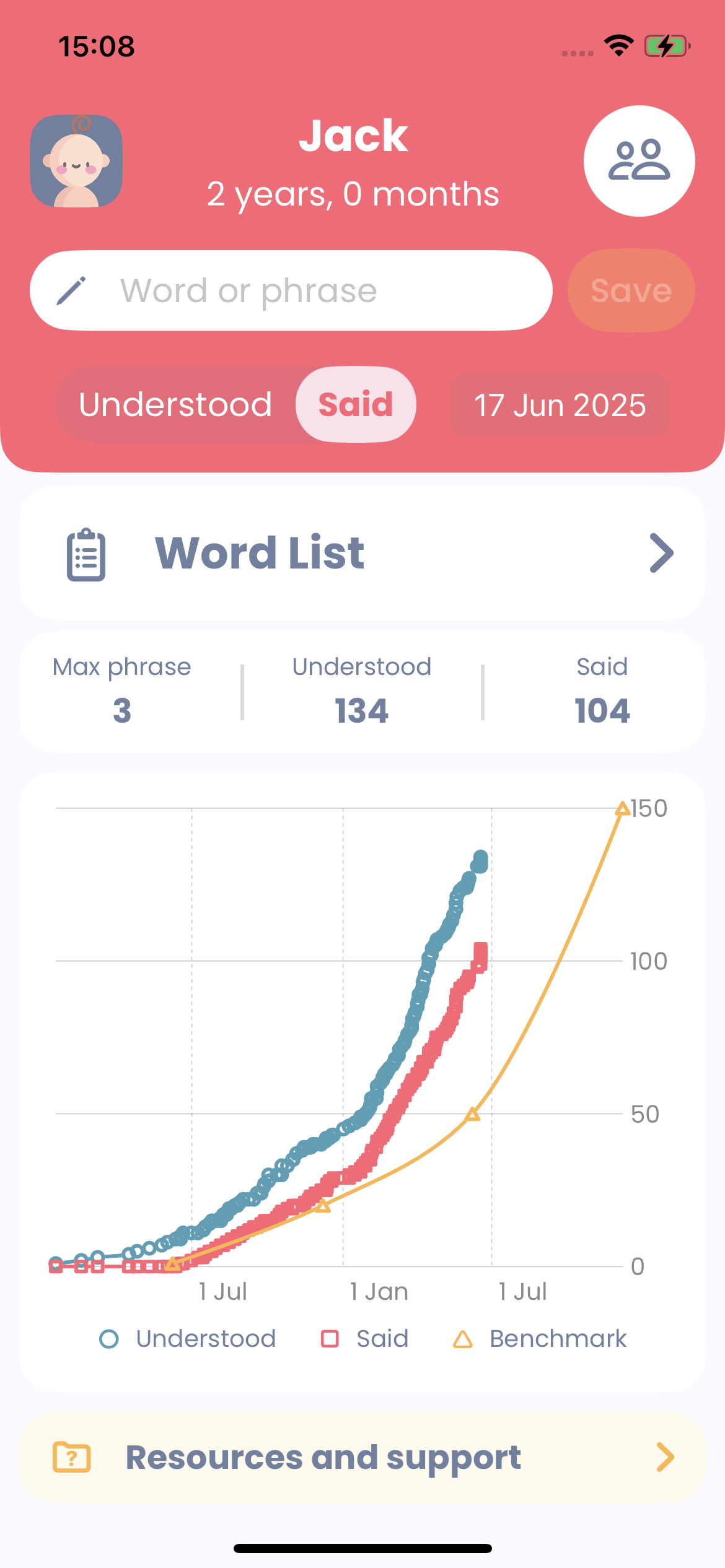Image resolution: width=725 pixels, height=1568 pixels.
Task: Tap the Word or phrase field
Action: pyautogui.click(x=291, y=290)
